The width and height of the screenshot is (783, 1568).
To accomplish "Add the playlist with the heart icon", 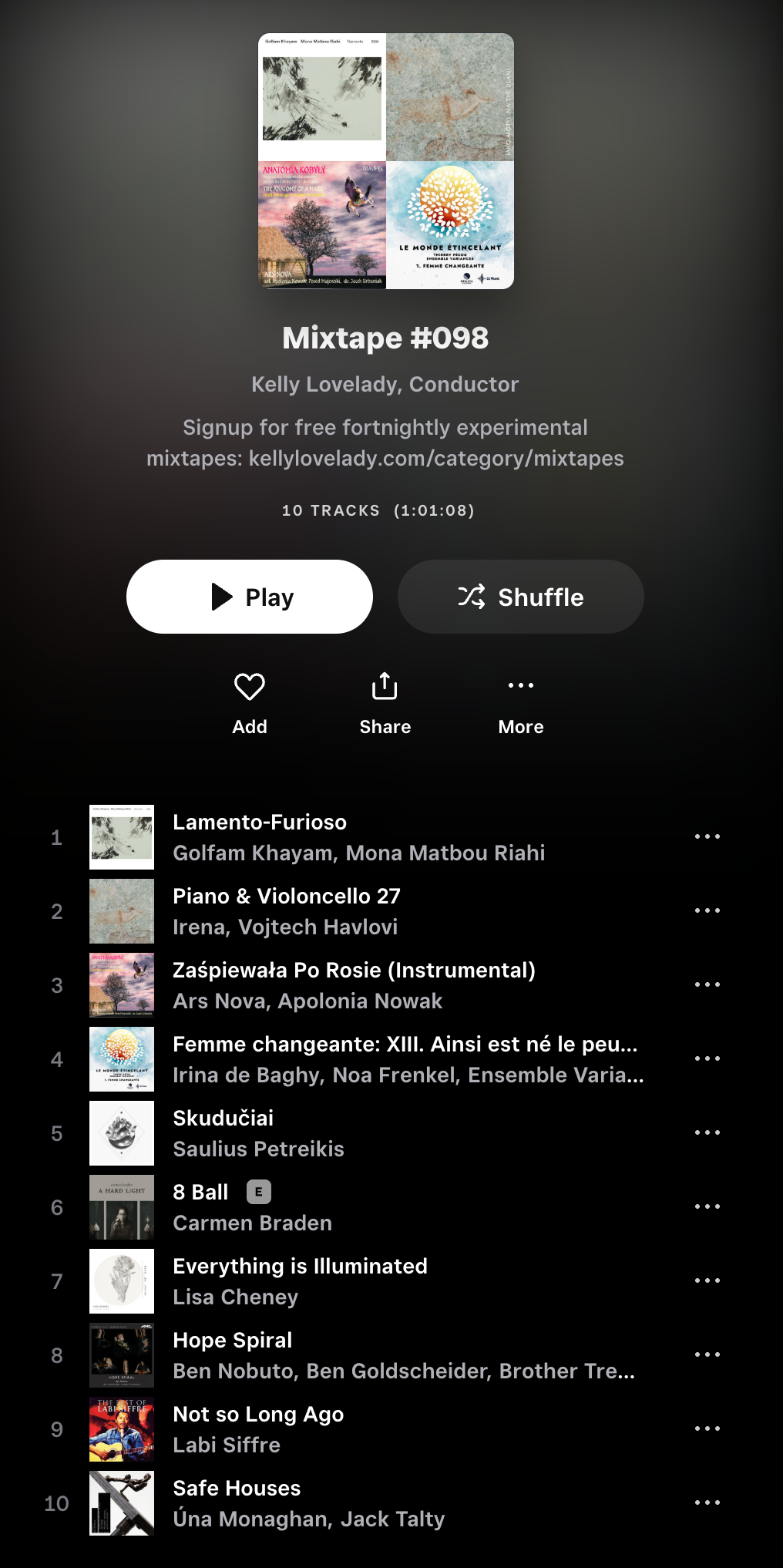I will [x=250, y=702].
